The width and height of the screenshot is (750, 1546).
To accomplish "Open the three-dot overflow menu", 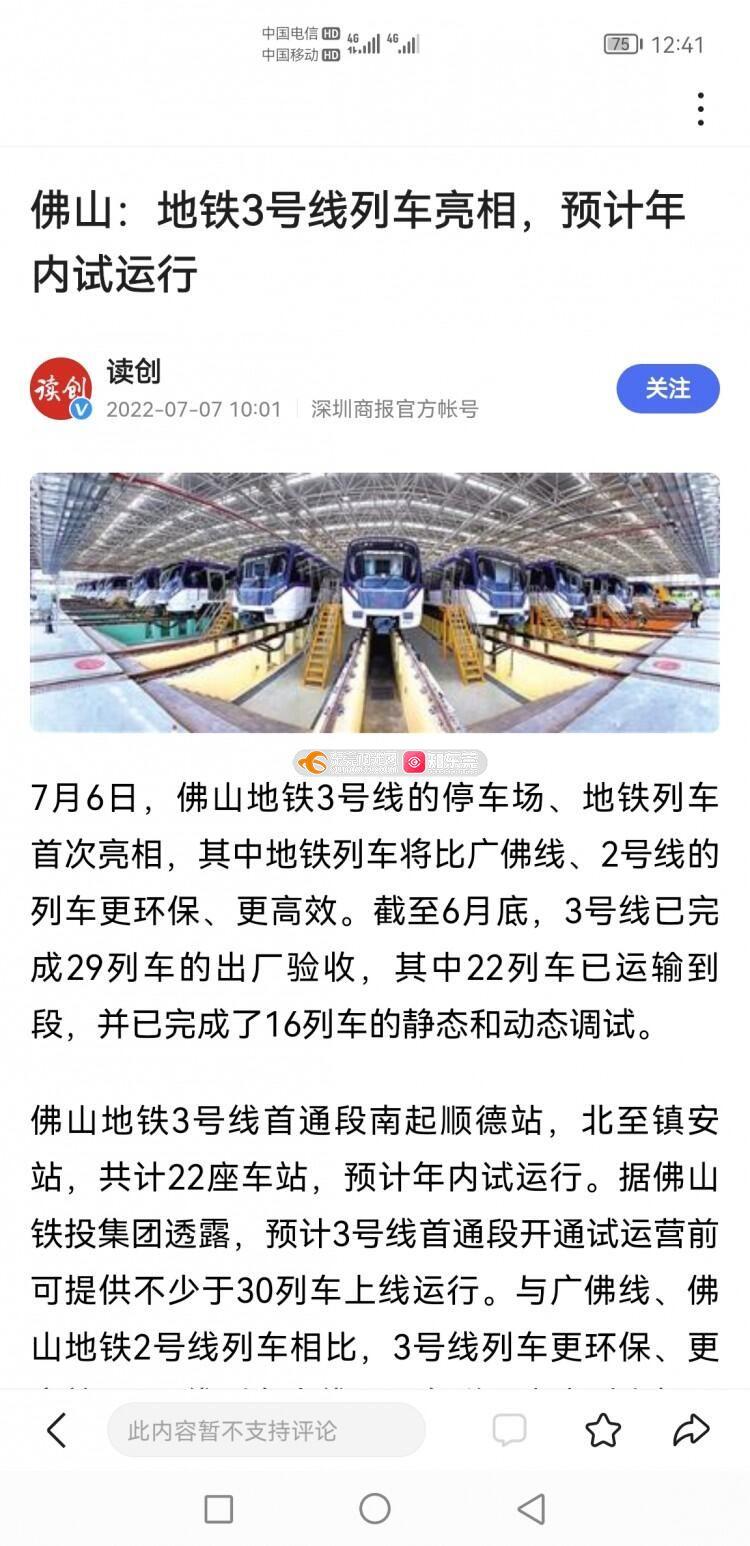I will pos(701,109).
